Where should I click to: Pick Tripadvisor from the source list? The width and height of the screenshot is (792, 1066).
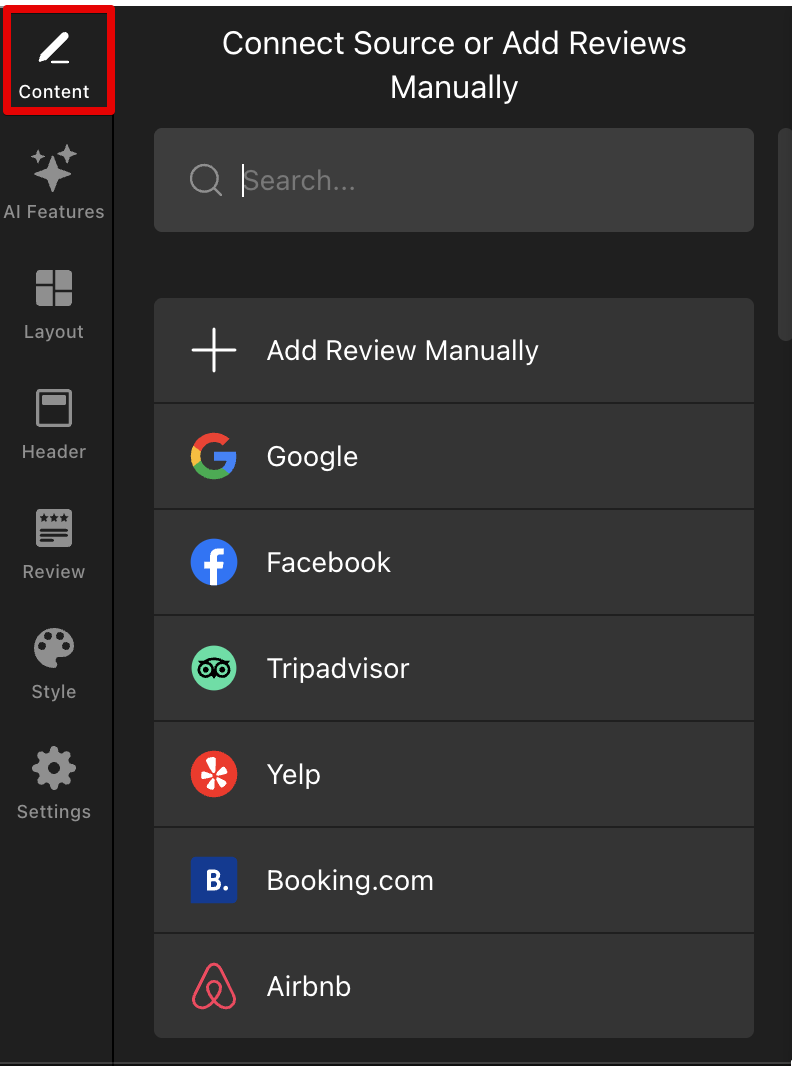pos(454,669)
